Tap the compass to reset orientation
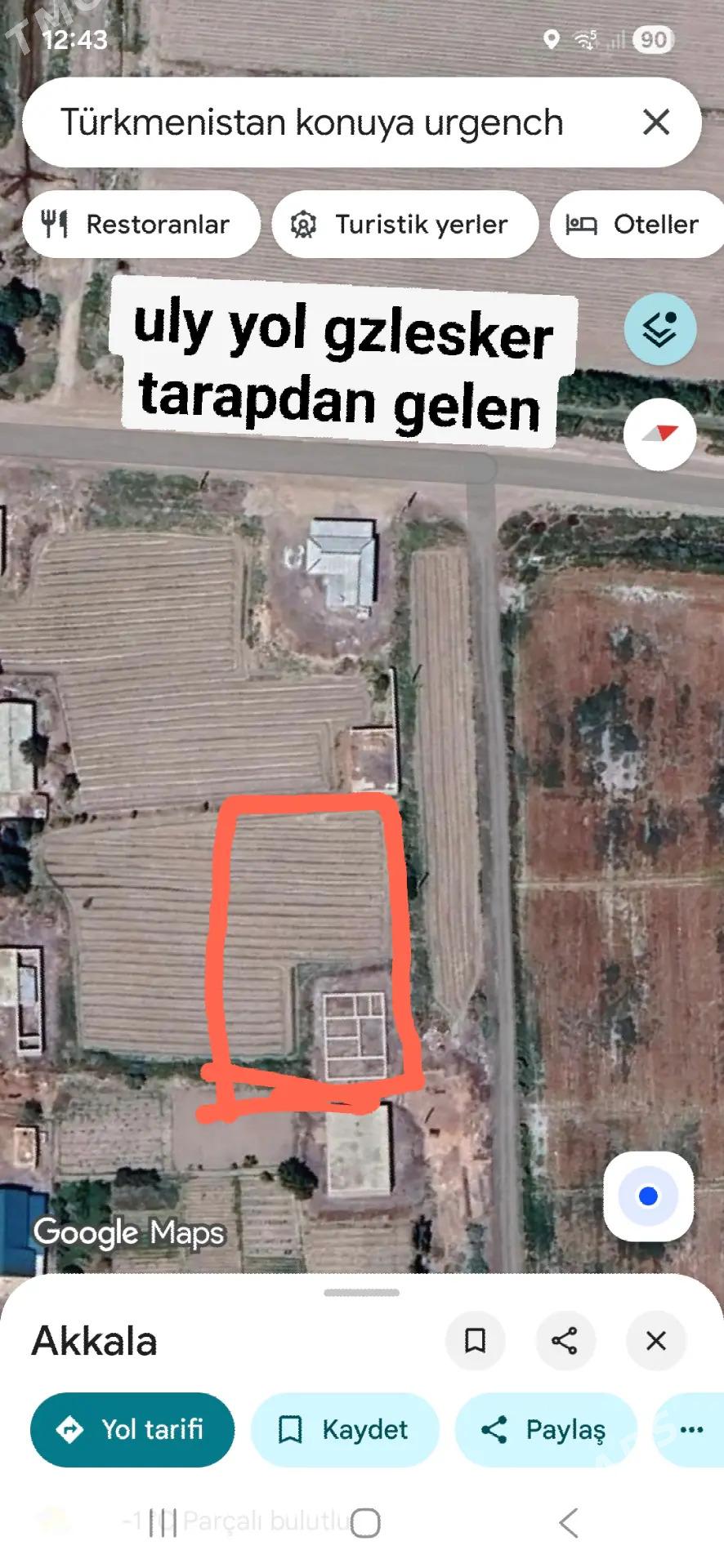Image resolution: width=724 pixels, height=1568 pixels. click(x=659, y=434)
